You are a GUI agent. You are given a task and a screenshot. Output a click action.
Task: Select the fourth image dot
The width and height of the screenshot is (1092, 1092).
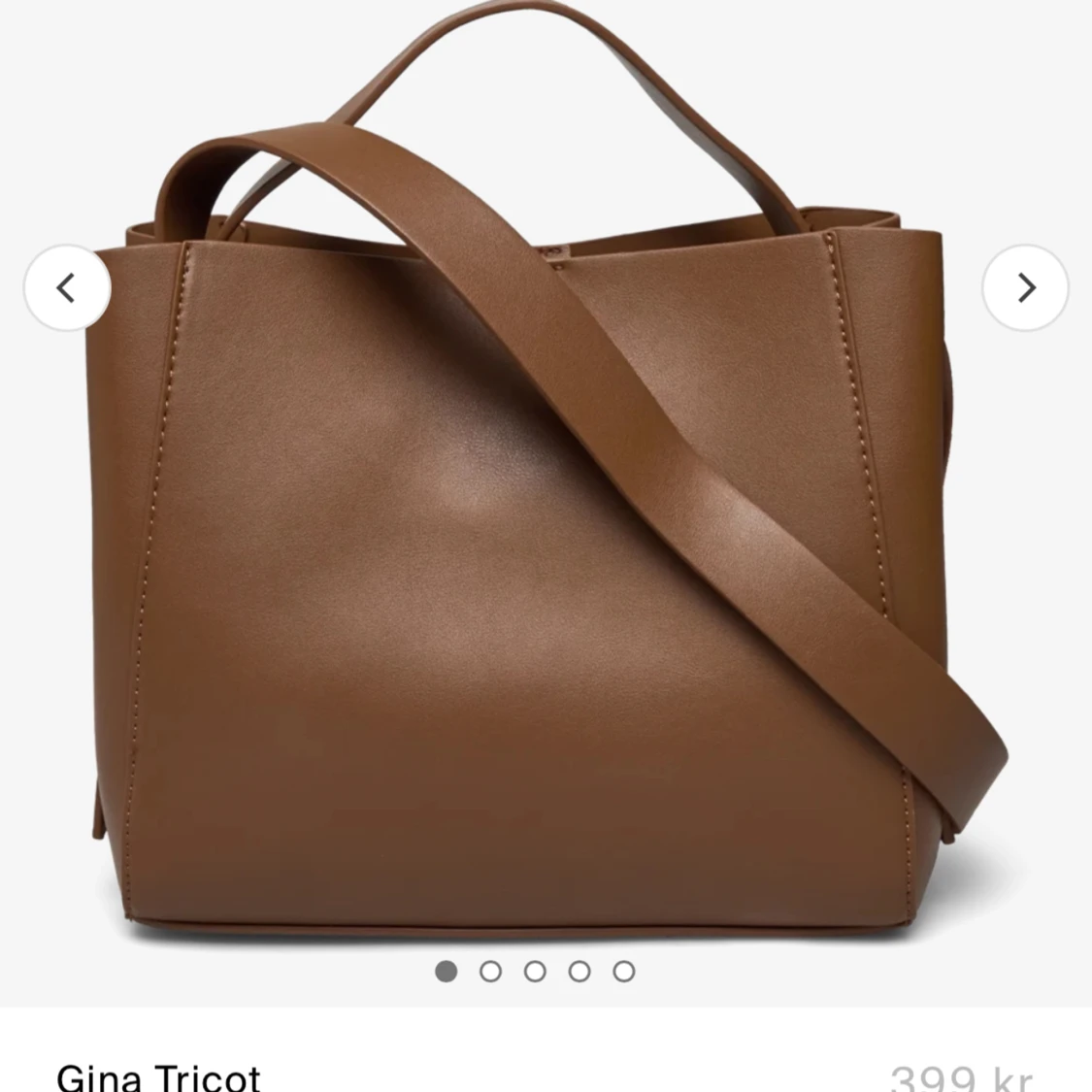pyautogui.click(x=579, y=971)
